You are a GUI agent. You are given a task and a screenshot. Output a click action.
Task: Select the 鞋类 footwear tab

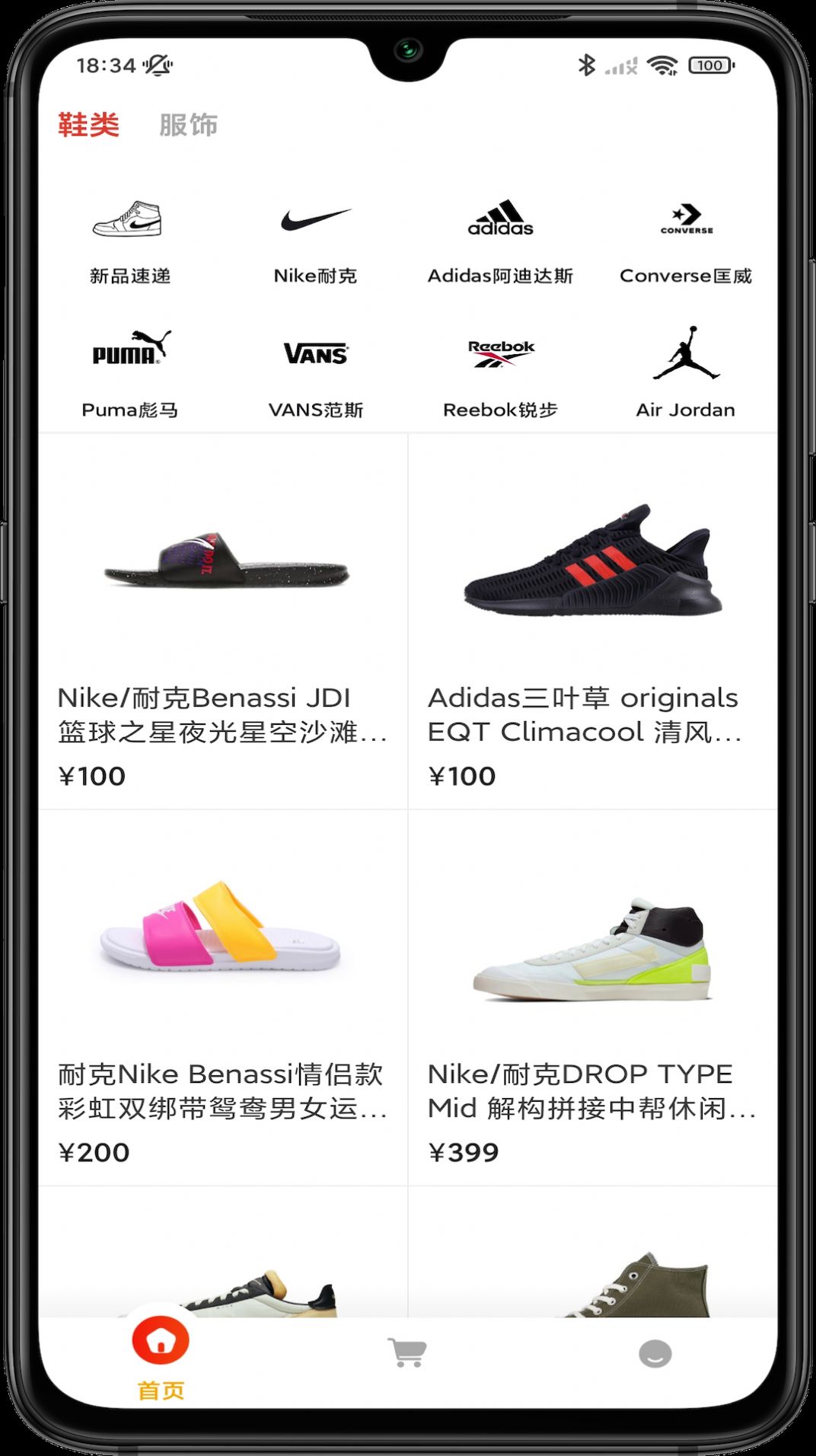(x=88, y=124)
